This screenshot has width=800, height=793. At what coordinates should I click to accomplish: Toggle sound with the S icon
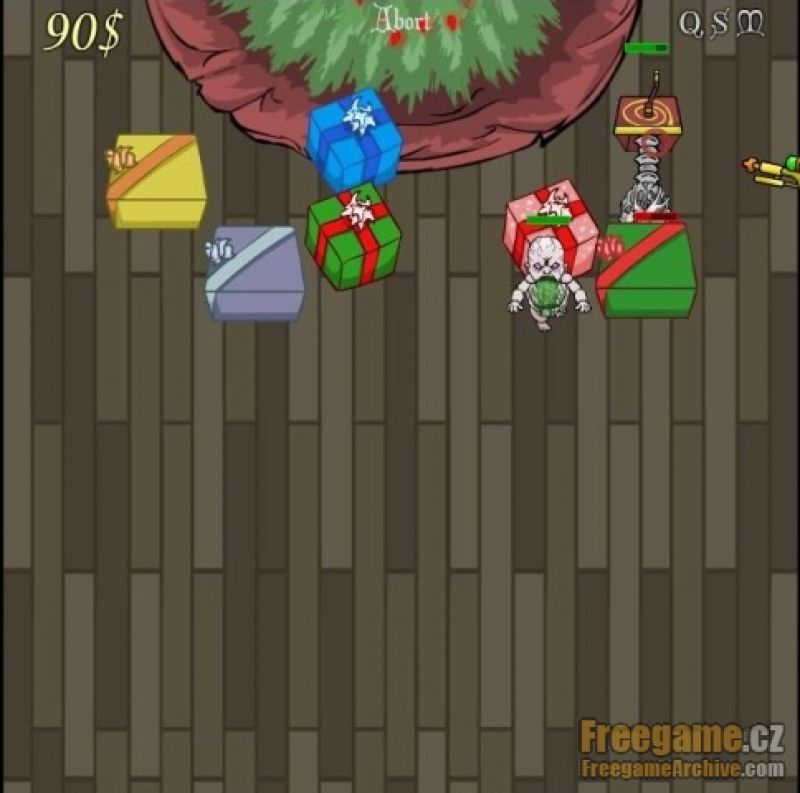pyautogui.click(x=719, y=24)
